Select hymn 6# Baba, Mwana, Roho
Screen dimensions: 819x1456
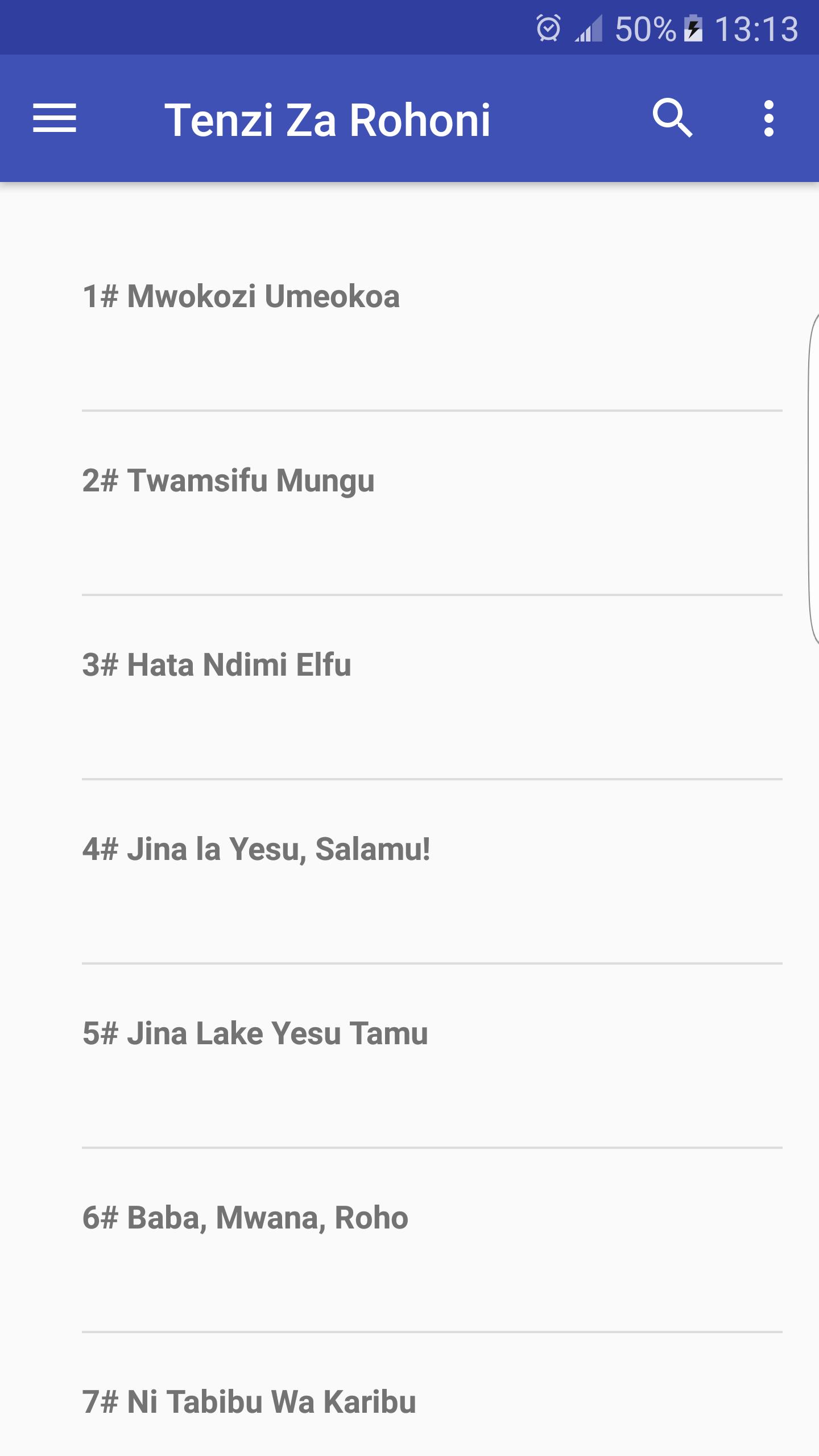coord(246,1218)
